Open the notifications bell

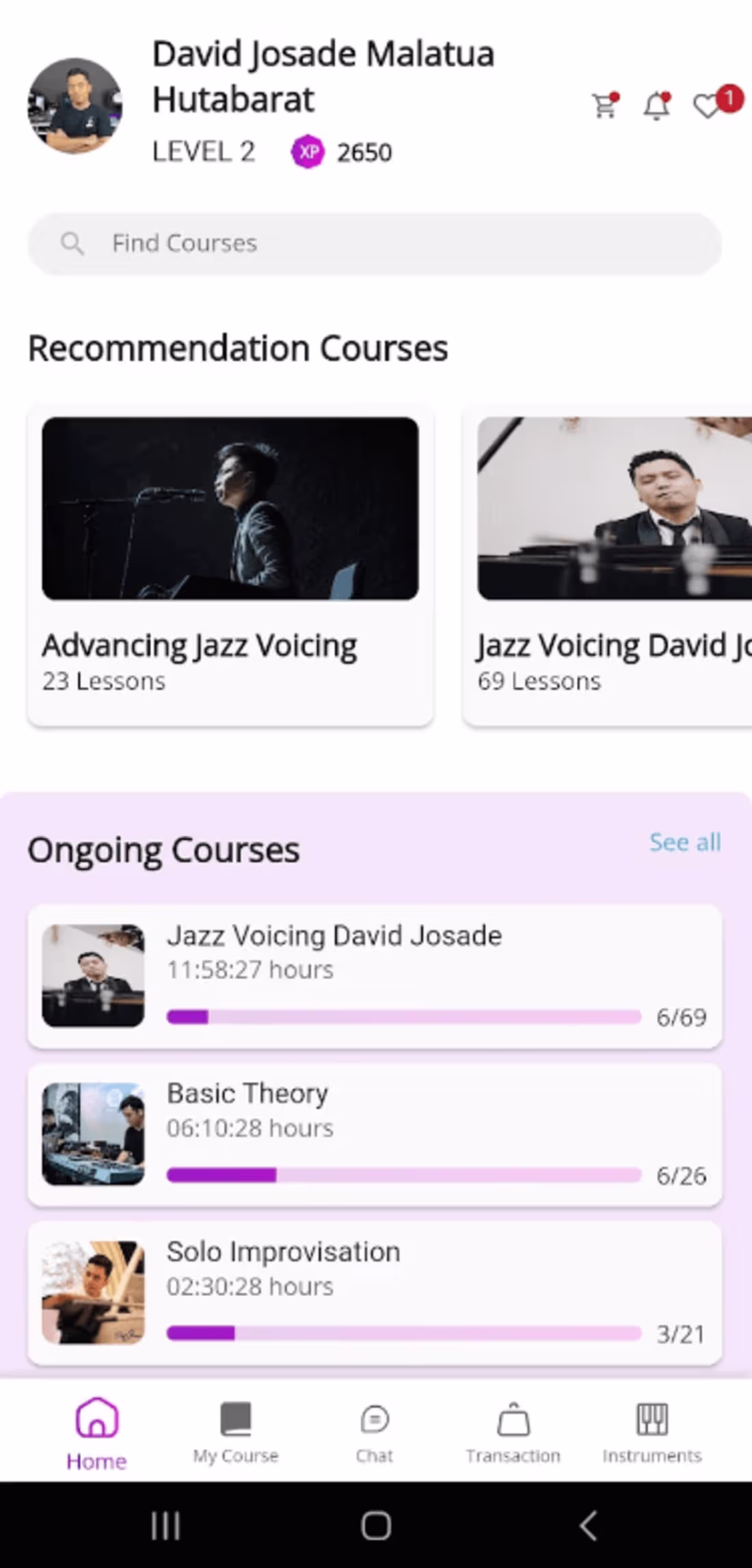point(656,106)
